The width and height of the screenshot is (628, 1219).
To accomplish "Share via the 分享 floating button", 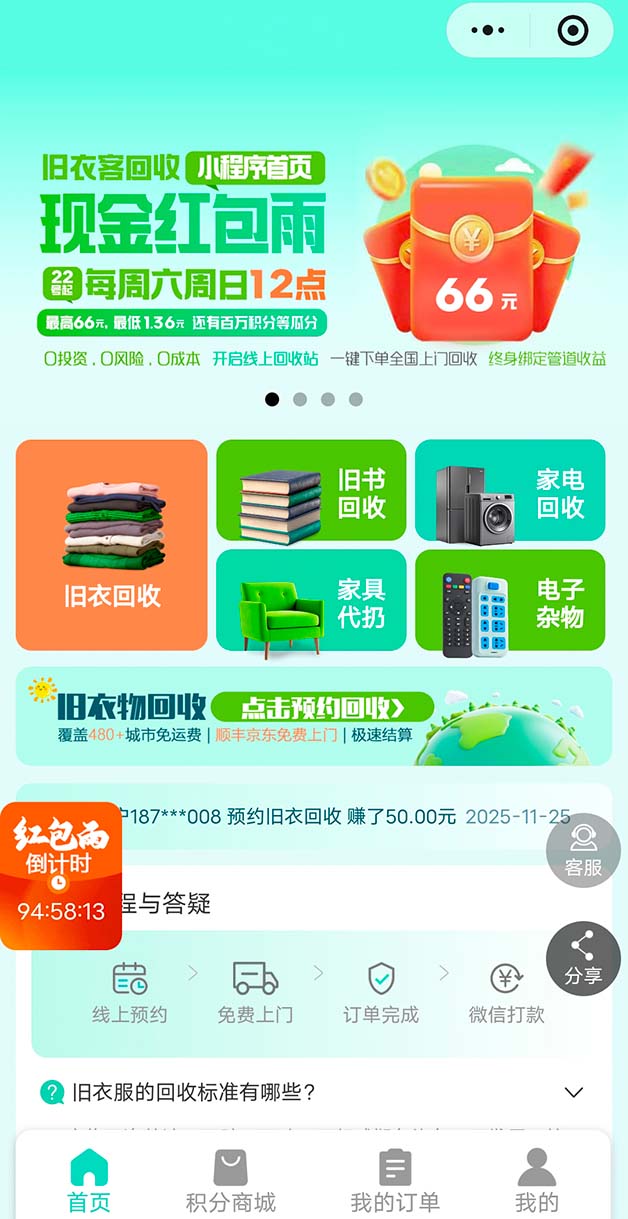I will (x=583, y=958).
